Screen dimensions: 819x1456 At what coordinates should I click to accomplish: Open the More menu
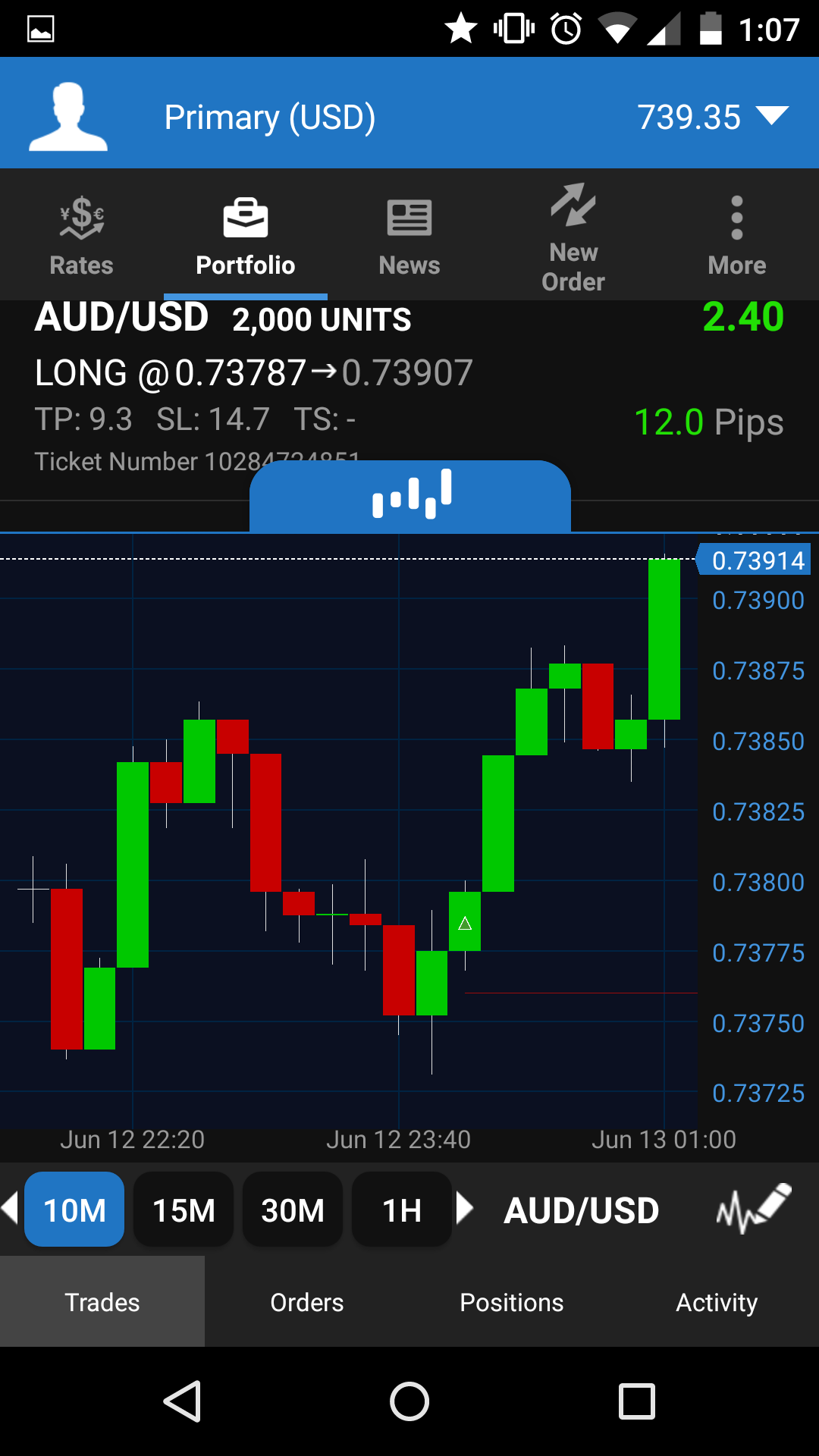click(x=736, y=235)
